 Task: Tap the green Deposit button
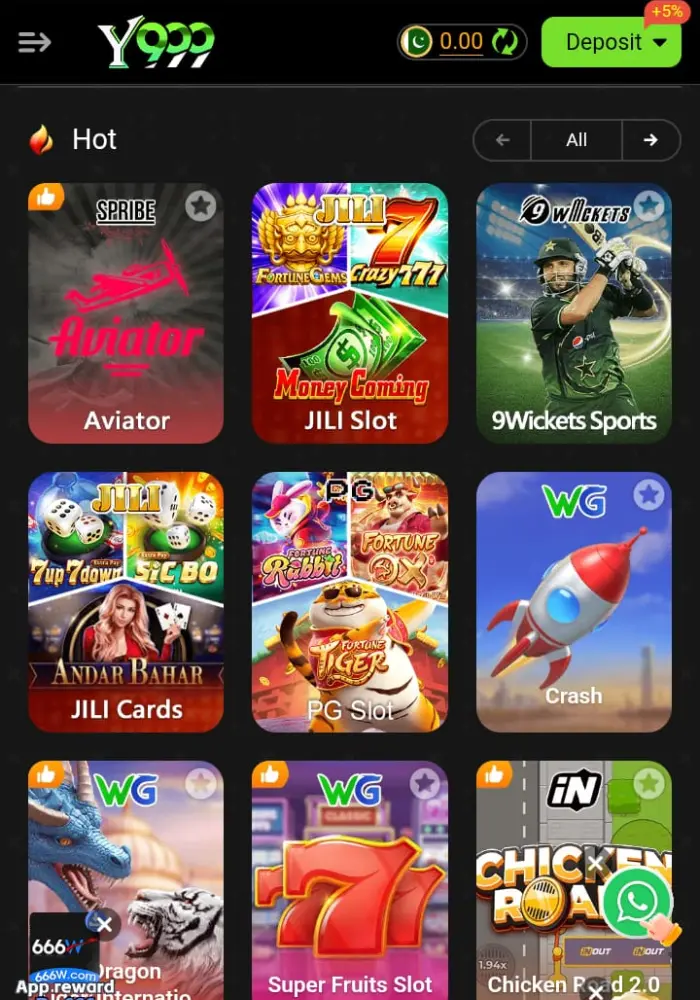click(610, 42)
